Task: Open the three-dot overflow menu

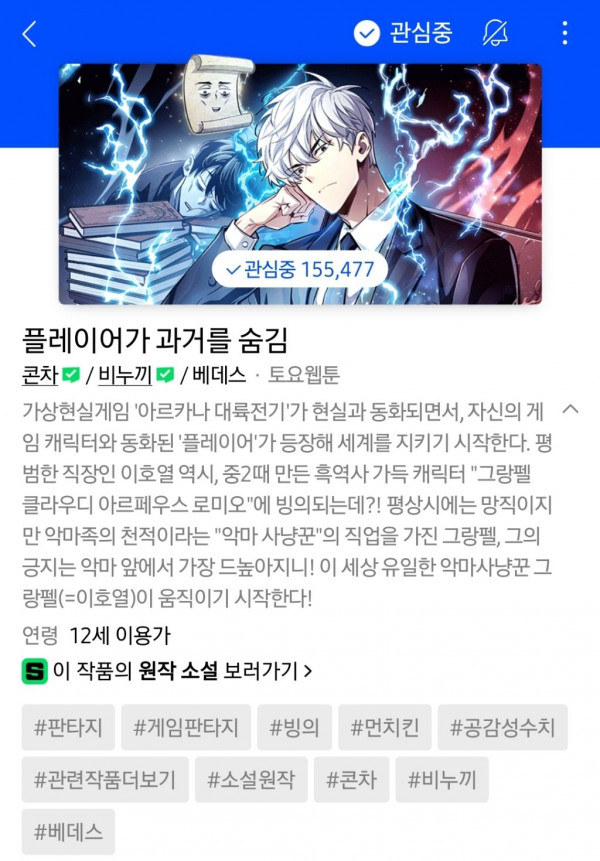Action: click(565, 33)
